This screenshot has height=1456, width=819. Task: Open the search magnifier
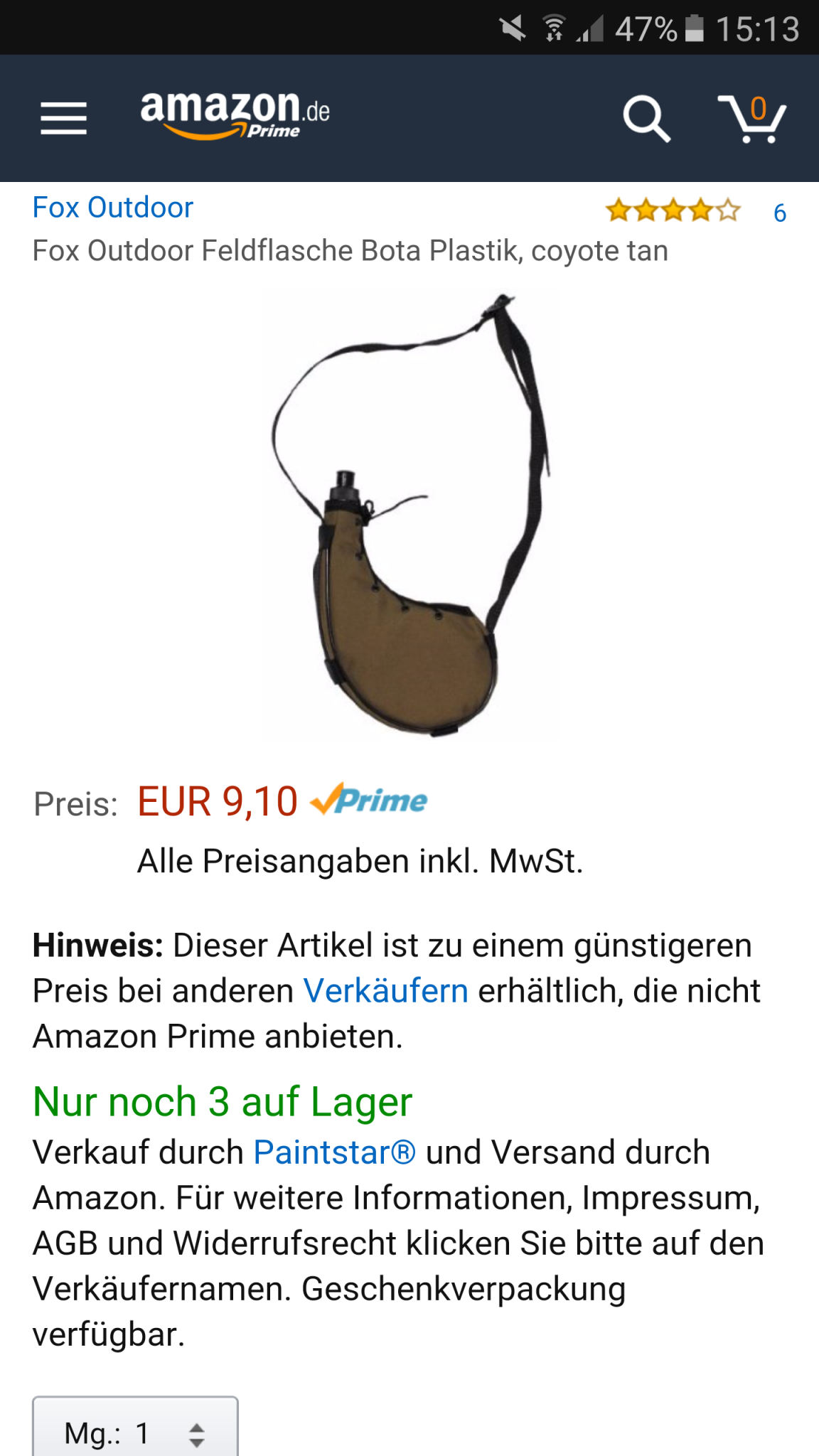click(646, 119)
